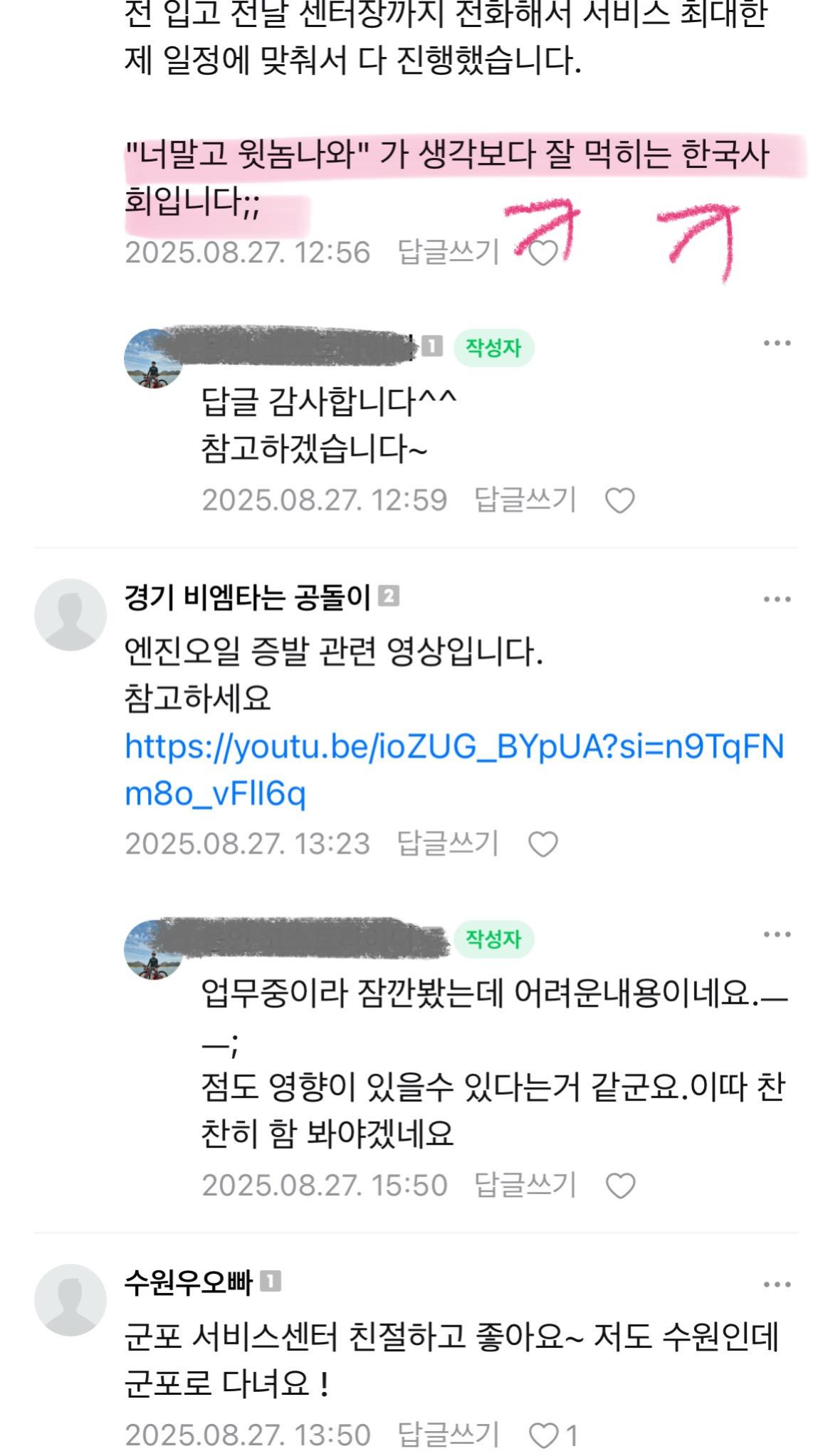
Task: Like 수원우오빠's comment about 군포 서비스센터
Action: coord(545,1435)
